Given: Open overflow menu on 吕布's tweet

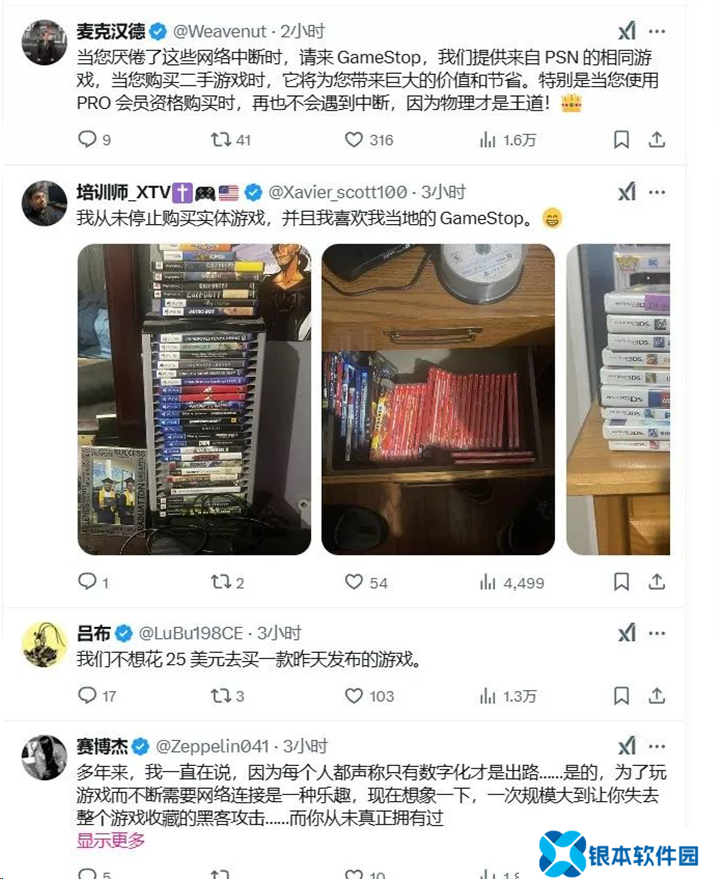Looking at the screenshot, I should pos(657,633).
